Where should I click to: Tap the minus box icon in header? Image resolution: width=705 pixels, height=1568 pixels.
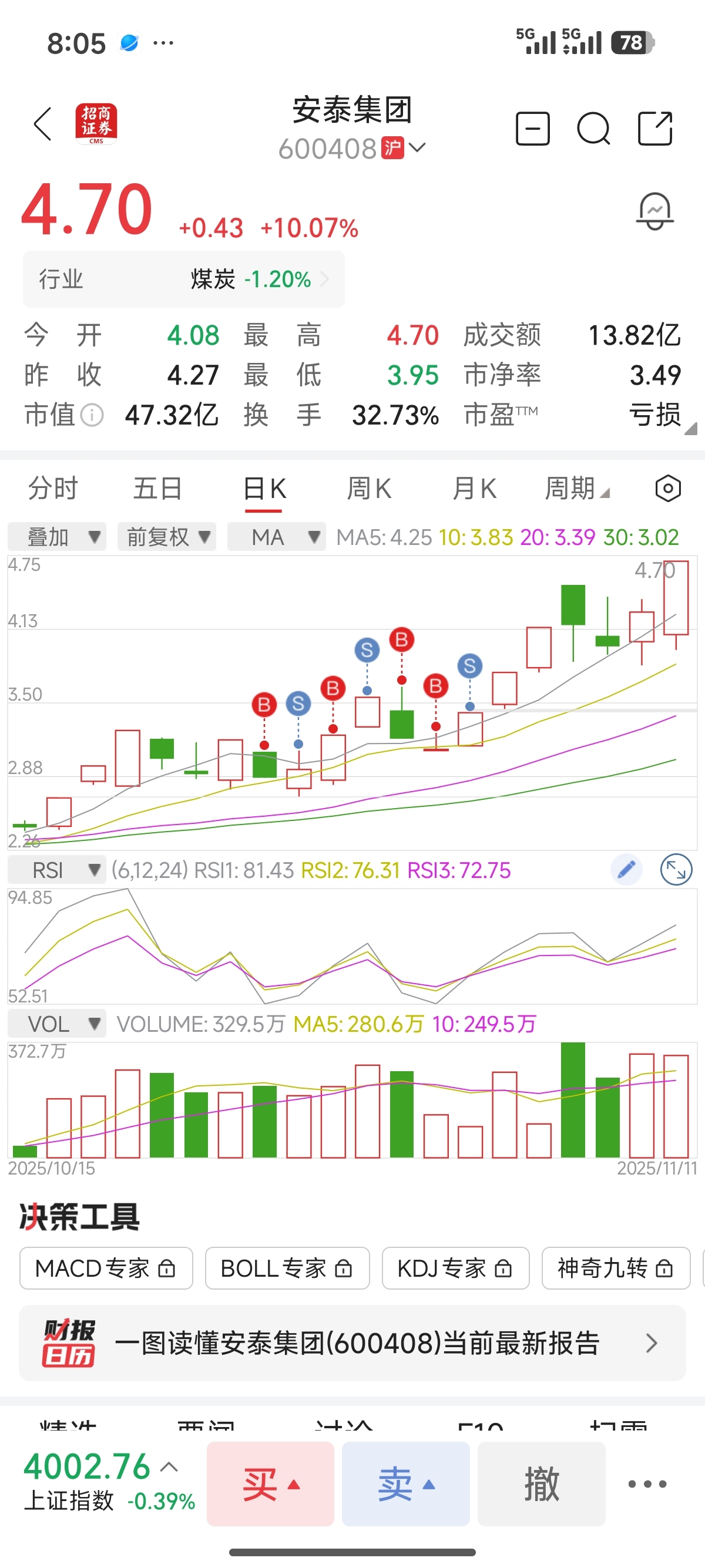tap(533, 129)
